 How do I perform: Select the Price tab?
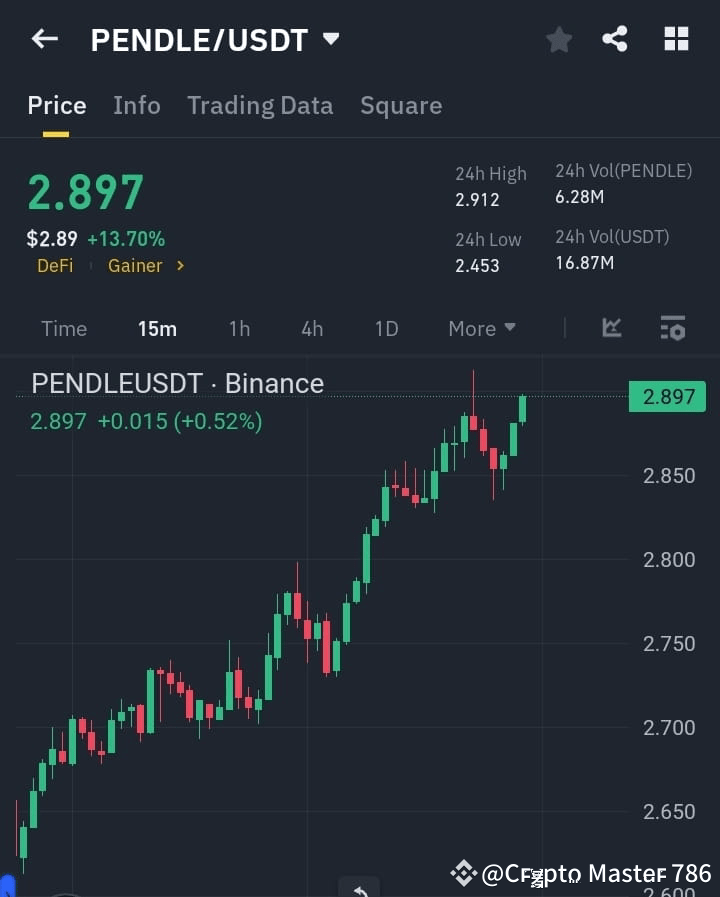pyautogui.click(x=57, y=105)
